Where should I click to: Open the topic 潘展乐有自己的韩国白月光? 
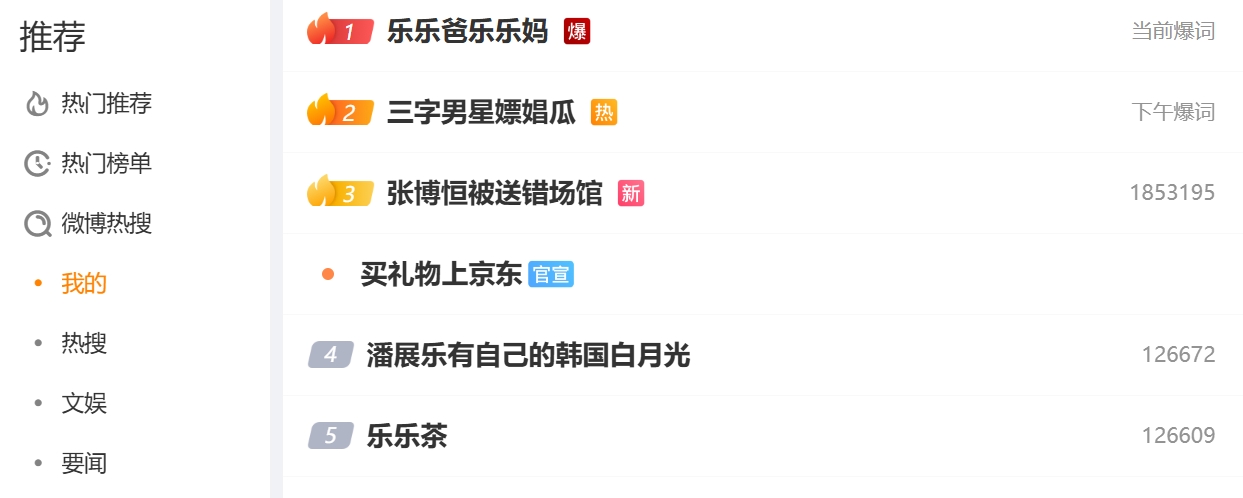[x=528, y=355]
